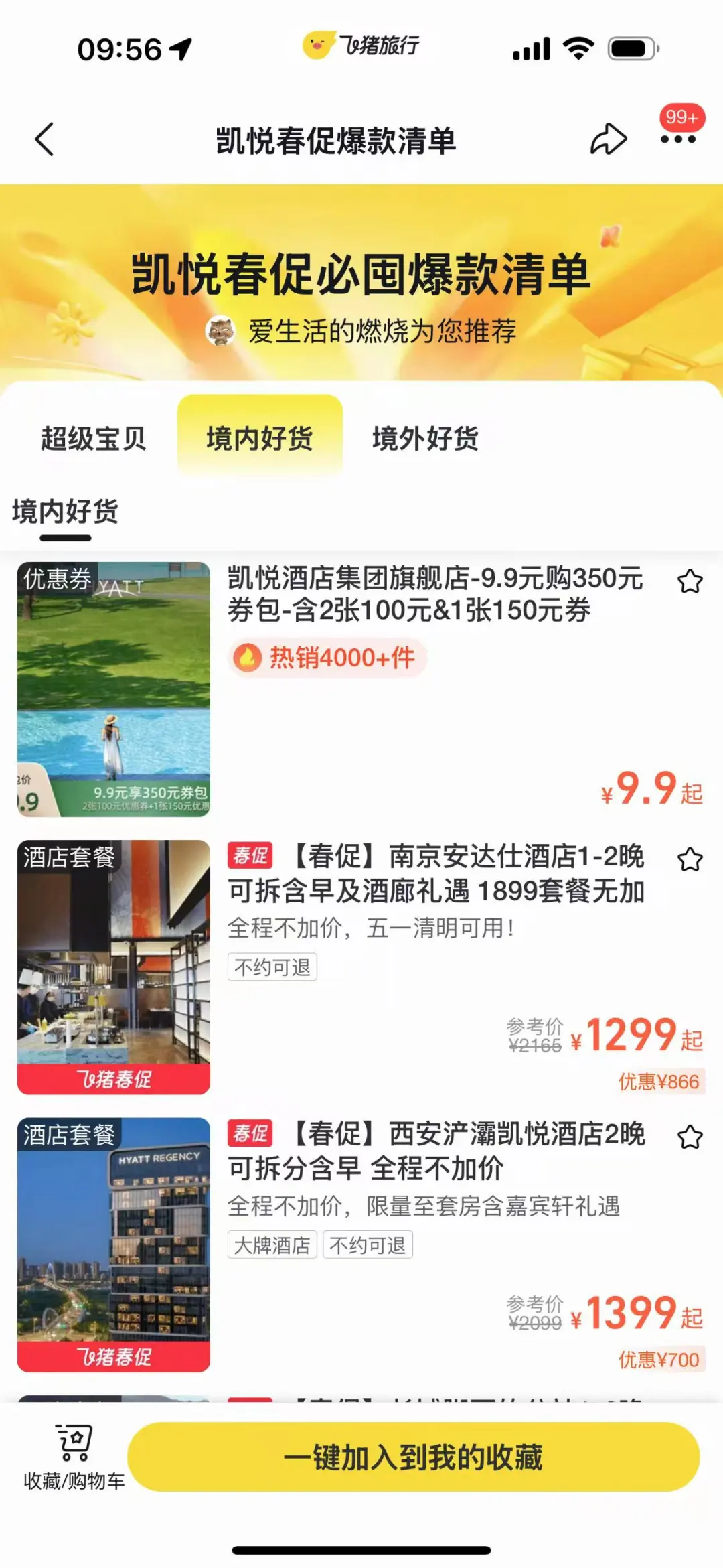Star the 南京安达仕酒店 package
The image size is (723, 1568).
690,859
